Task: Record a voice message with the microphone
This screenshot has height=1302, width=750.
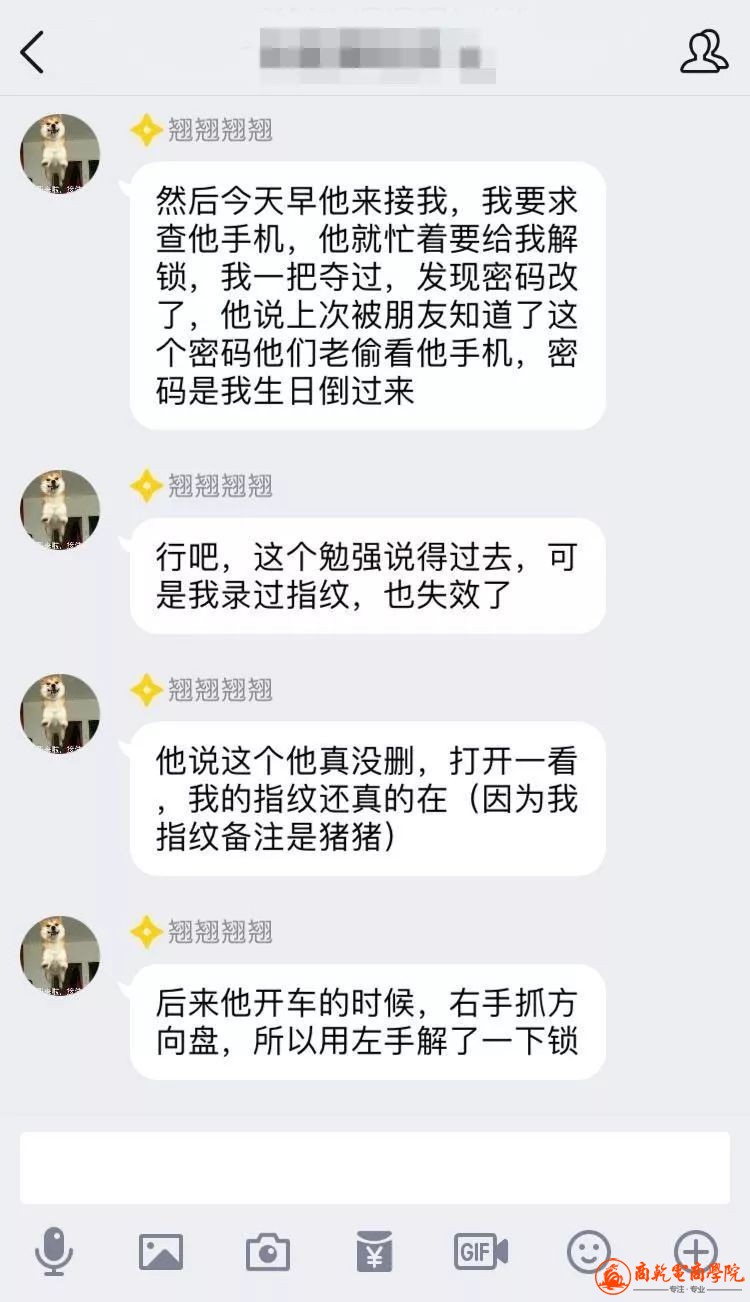Action: 54,1251
